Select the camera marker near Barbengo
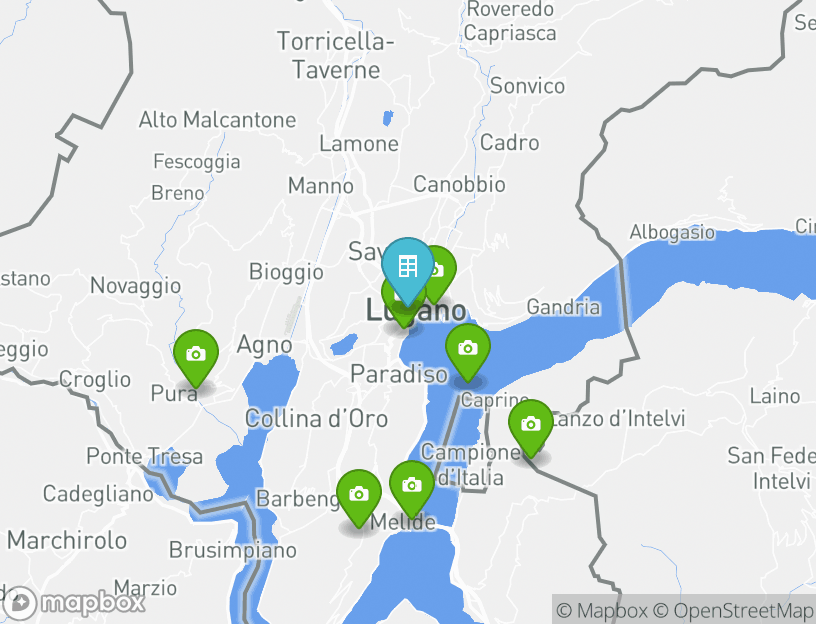 (x=359, y=494)
